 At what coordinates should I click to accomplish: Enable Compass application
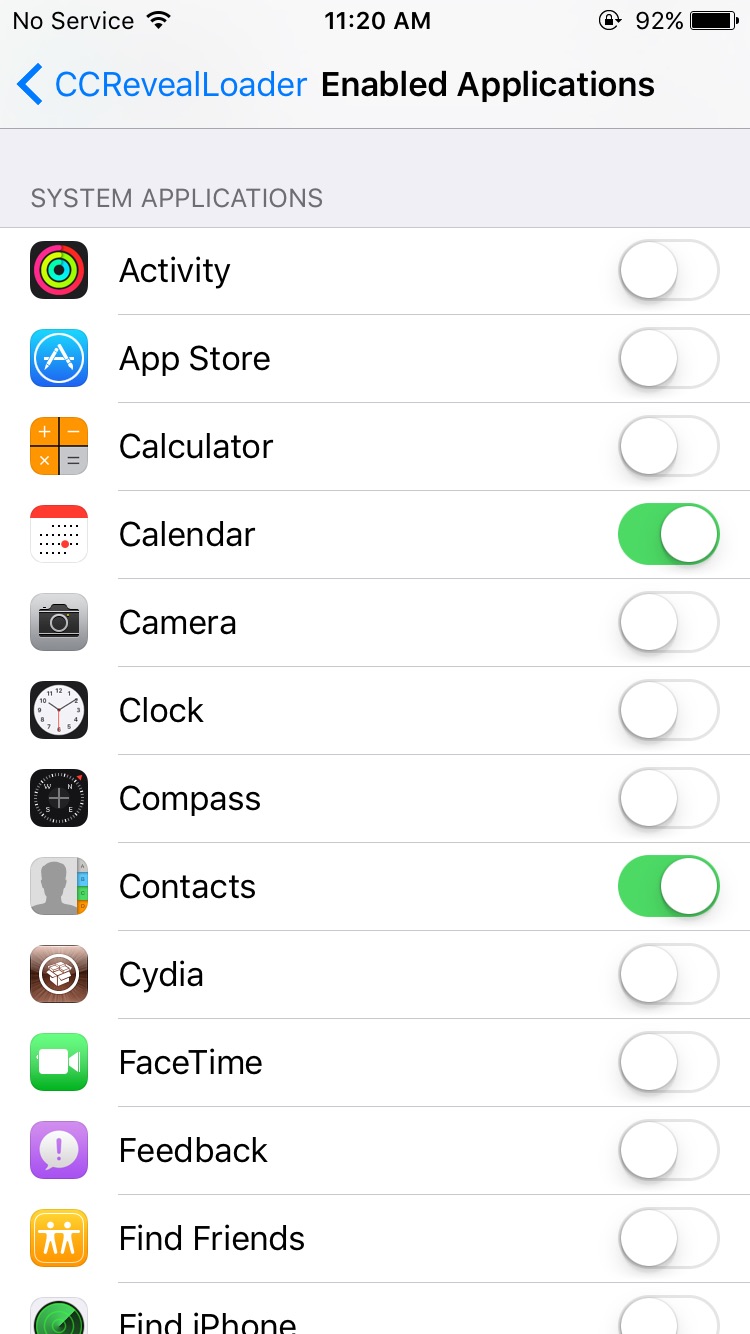(669, 798)
